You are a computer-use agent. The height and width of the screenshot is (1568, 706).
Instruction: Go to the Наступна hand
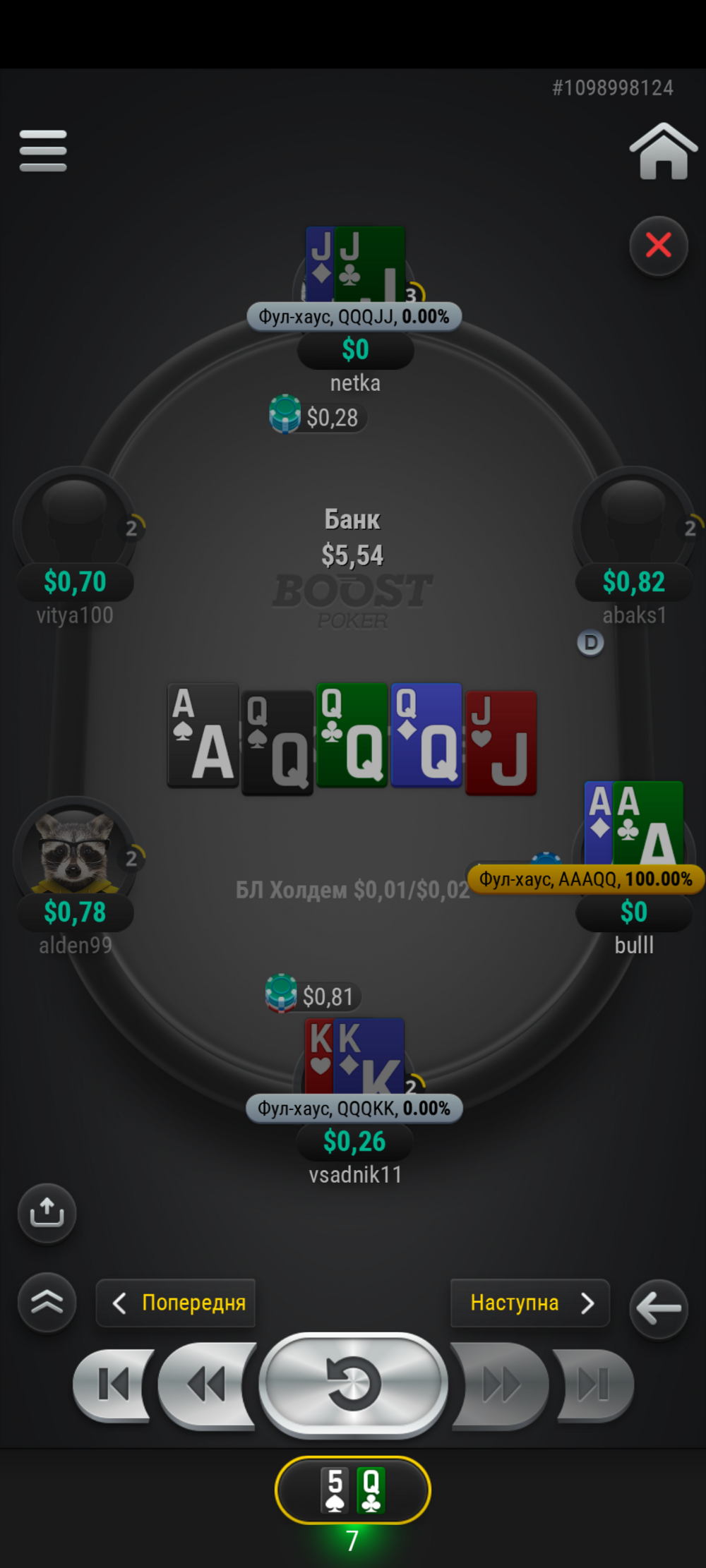[530, 1303]
